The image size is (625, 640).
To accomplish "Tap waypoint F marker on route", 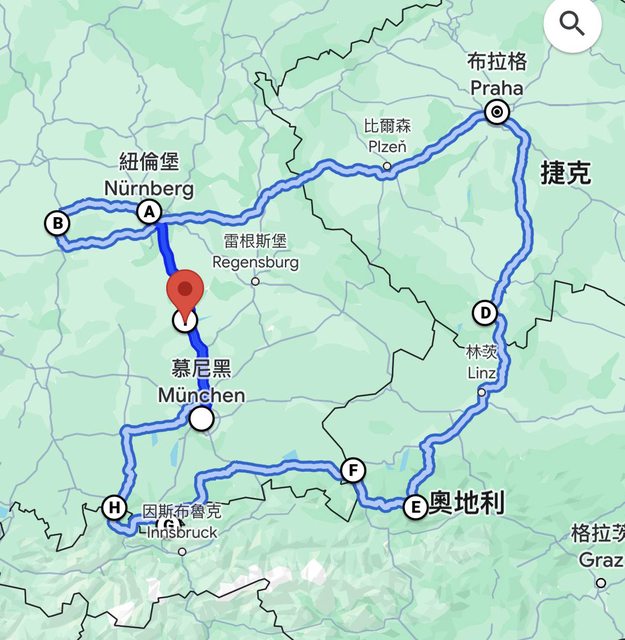I will [352, 470].
